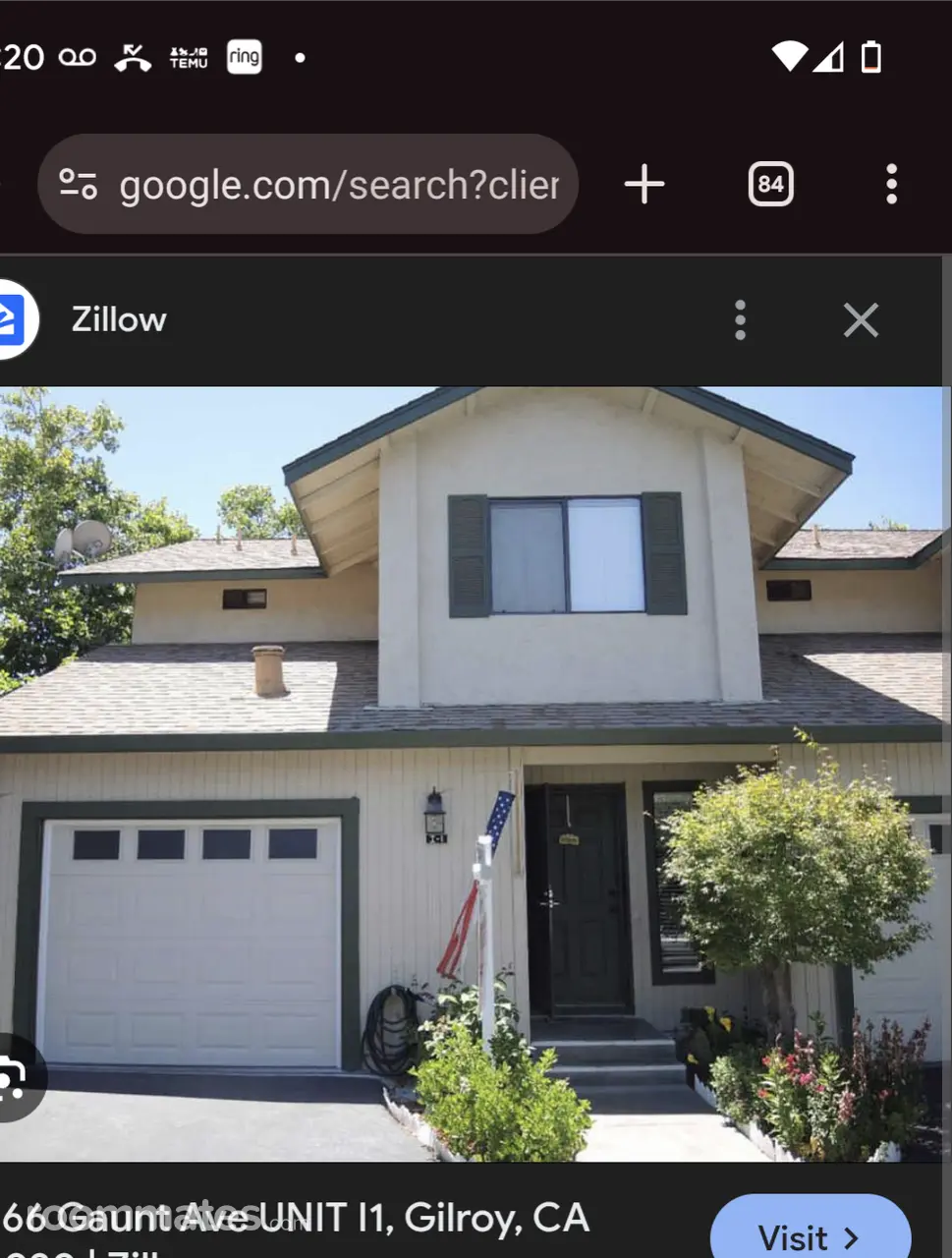Tap the google.com address bar
Viewport: 952px width, 1258px height.
(x=339, y=185)
